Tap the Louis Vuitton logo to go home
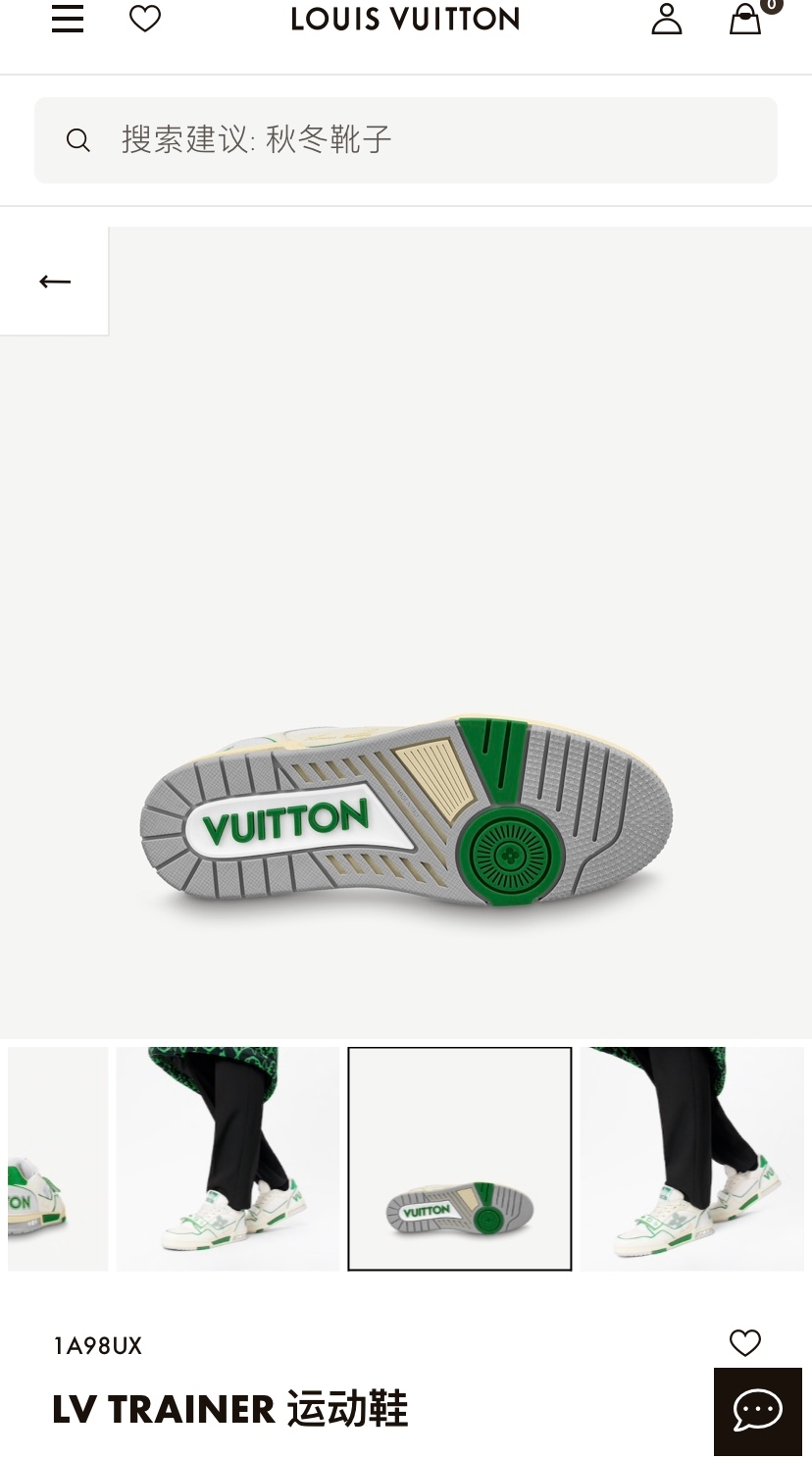 click(405, 19)
